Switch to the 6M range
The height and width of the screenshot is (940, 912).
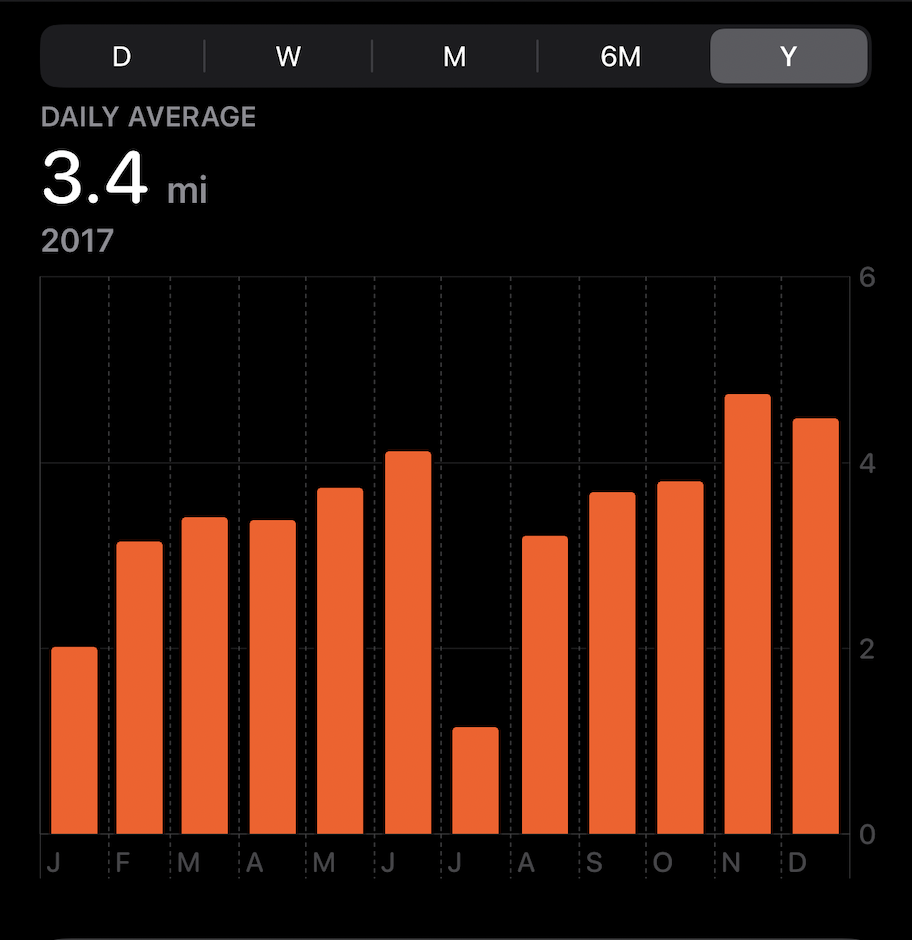(621, 56)
